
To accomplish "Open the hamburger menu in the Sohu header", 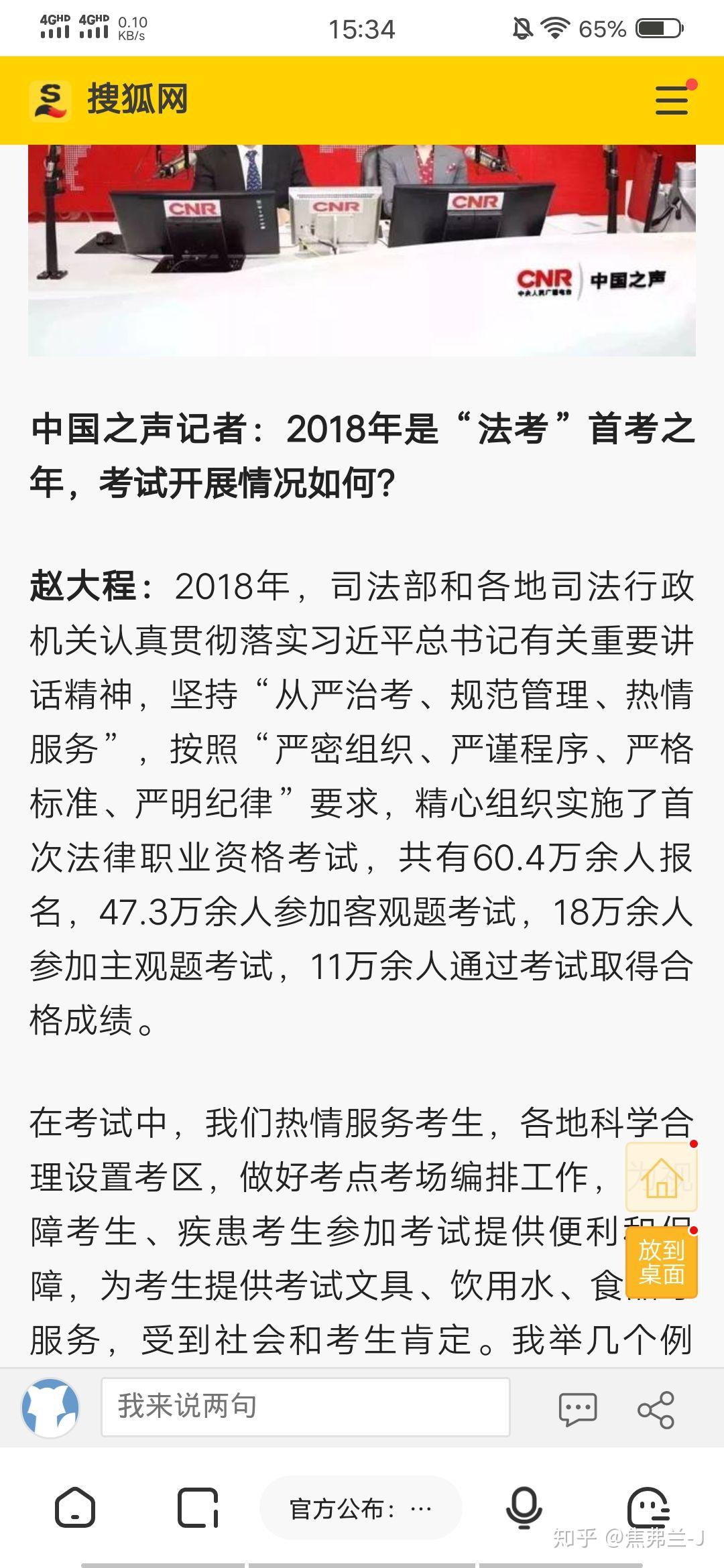I will coord(672,101).
